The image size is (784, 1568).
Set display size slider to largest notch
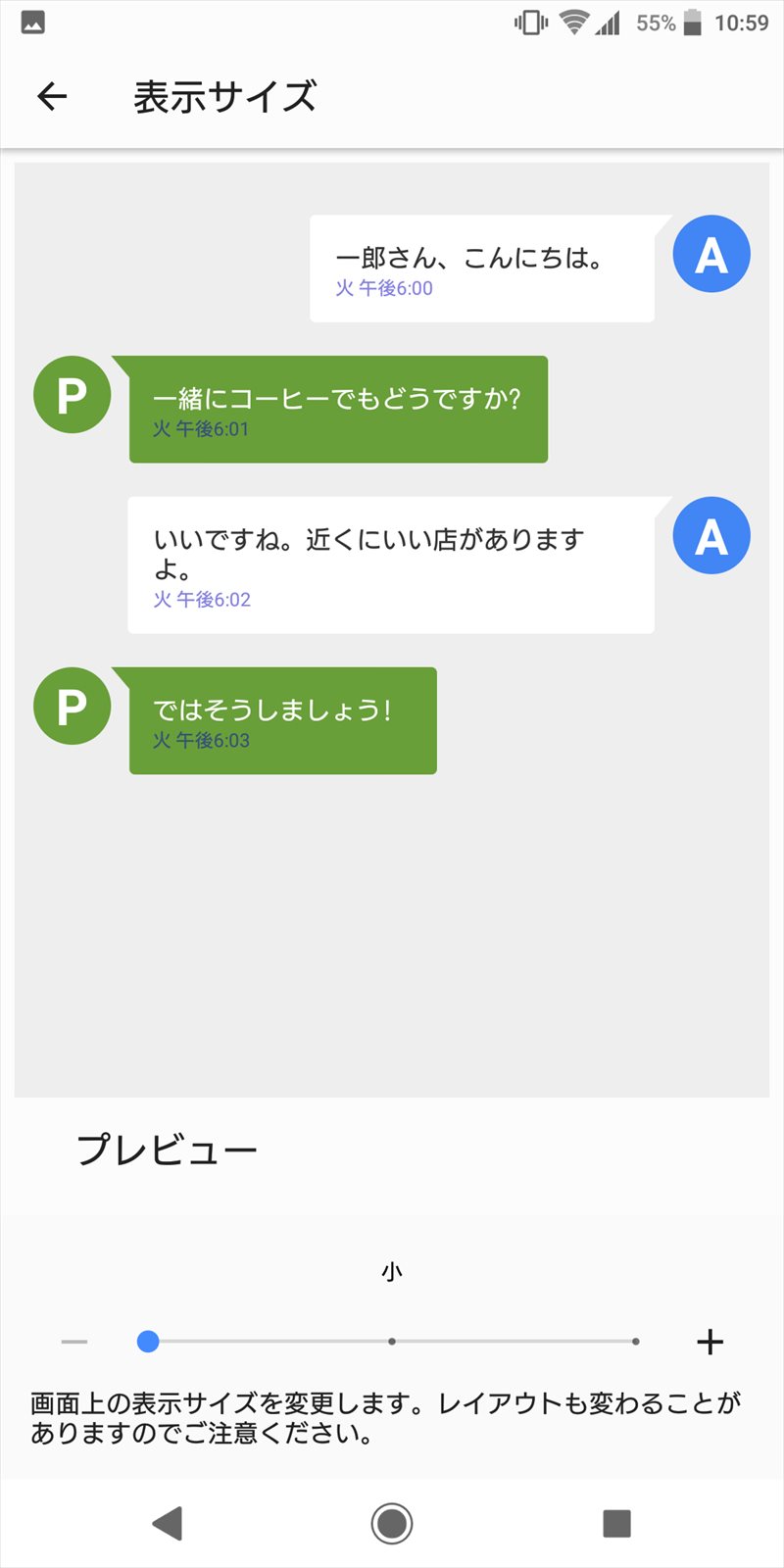point(636,1341)
